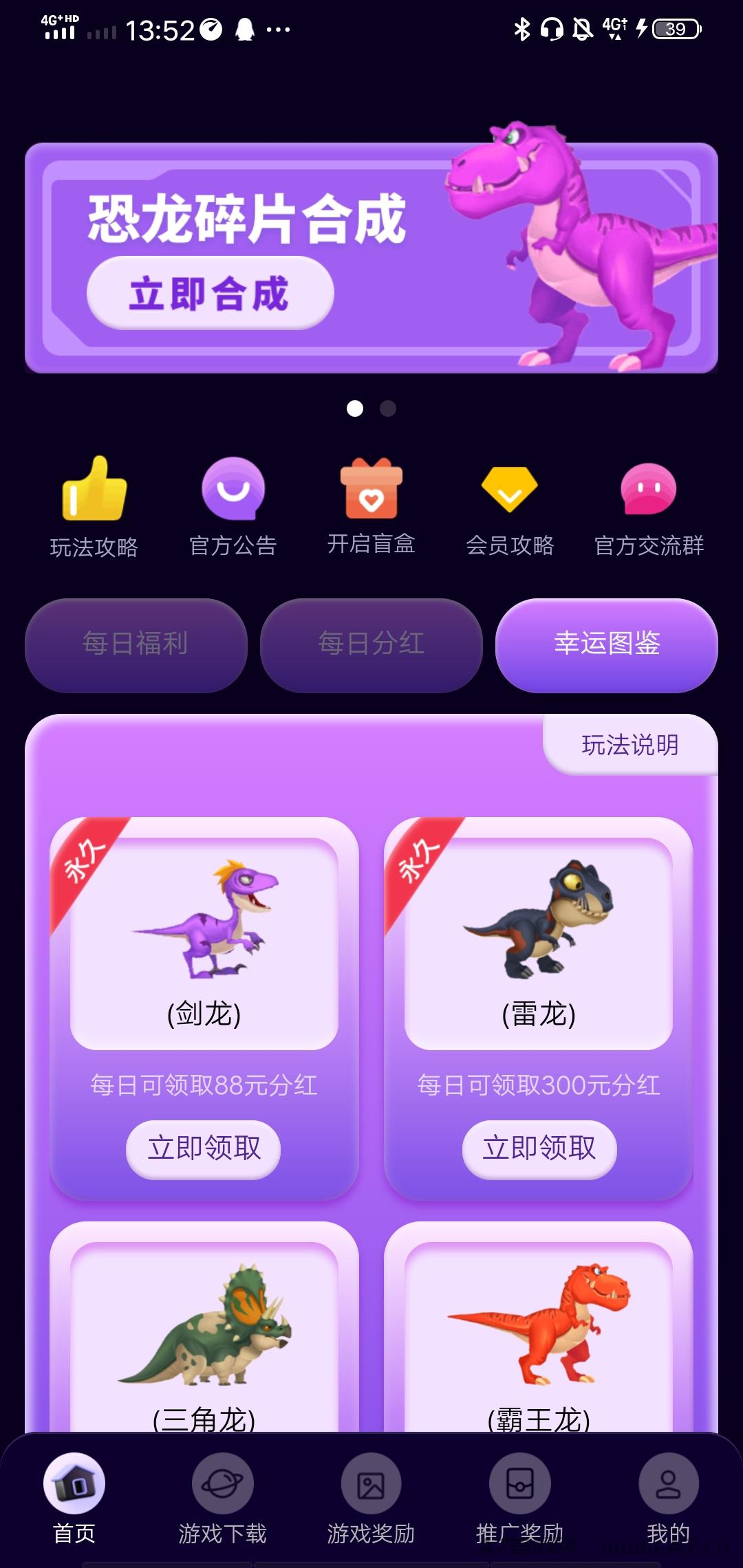
Task: Tap the 立即合成 button on the banner
Action: point(210,294)
